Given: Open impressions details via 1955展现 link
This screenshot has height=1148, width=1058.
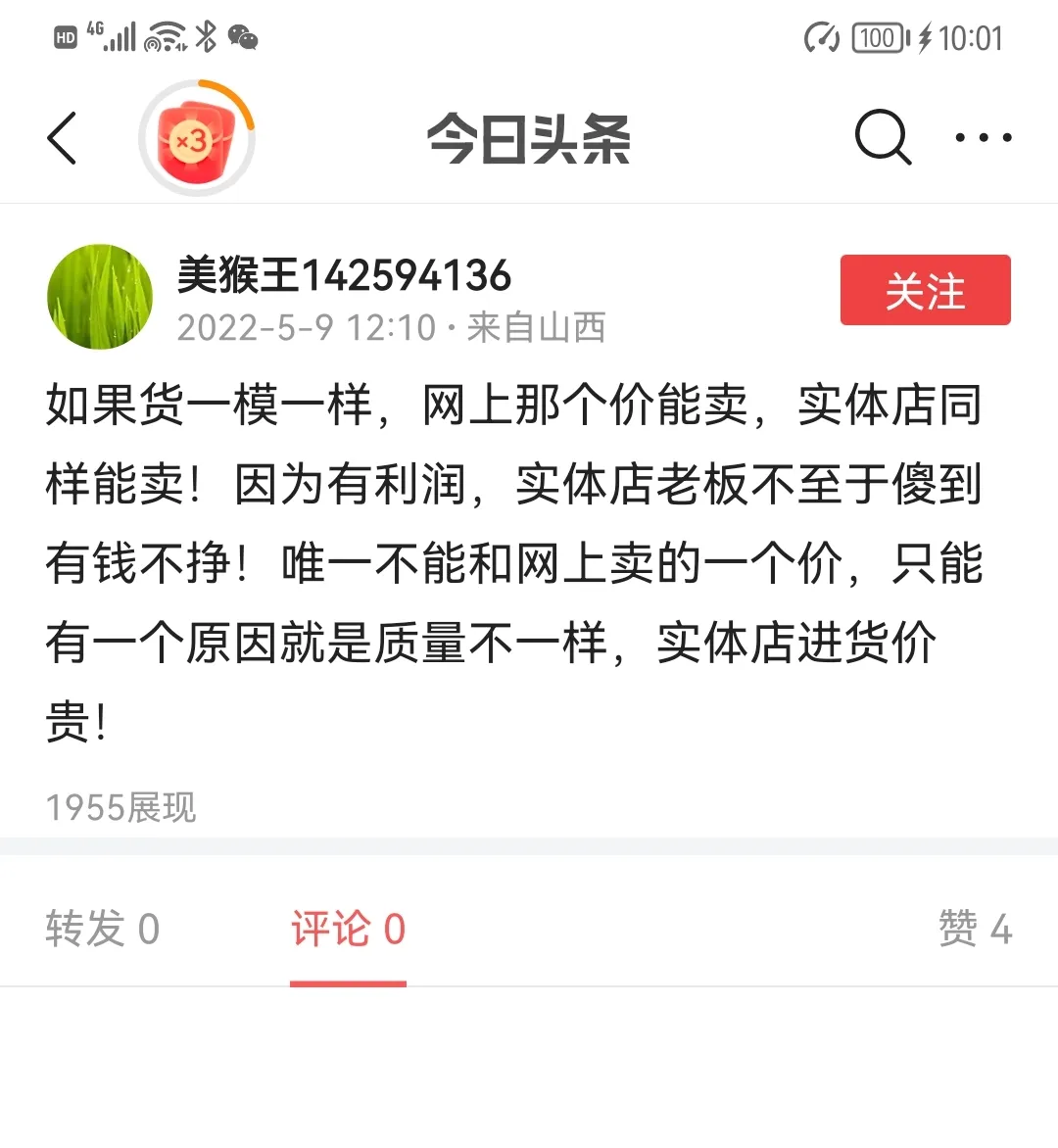Looking at the screenshot, I should tap(121, 806).
